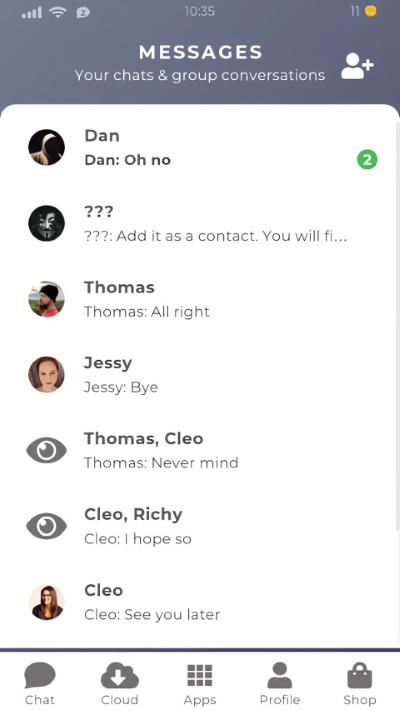Open the direct chat ending 'All right'
The image size is (400, 711).
tap(200, 299)
